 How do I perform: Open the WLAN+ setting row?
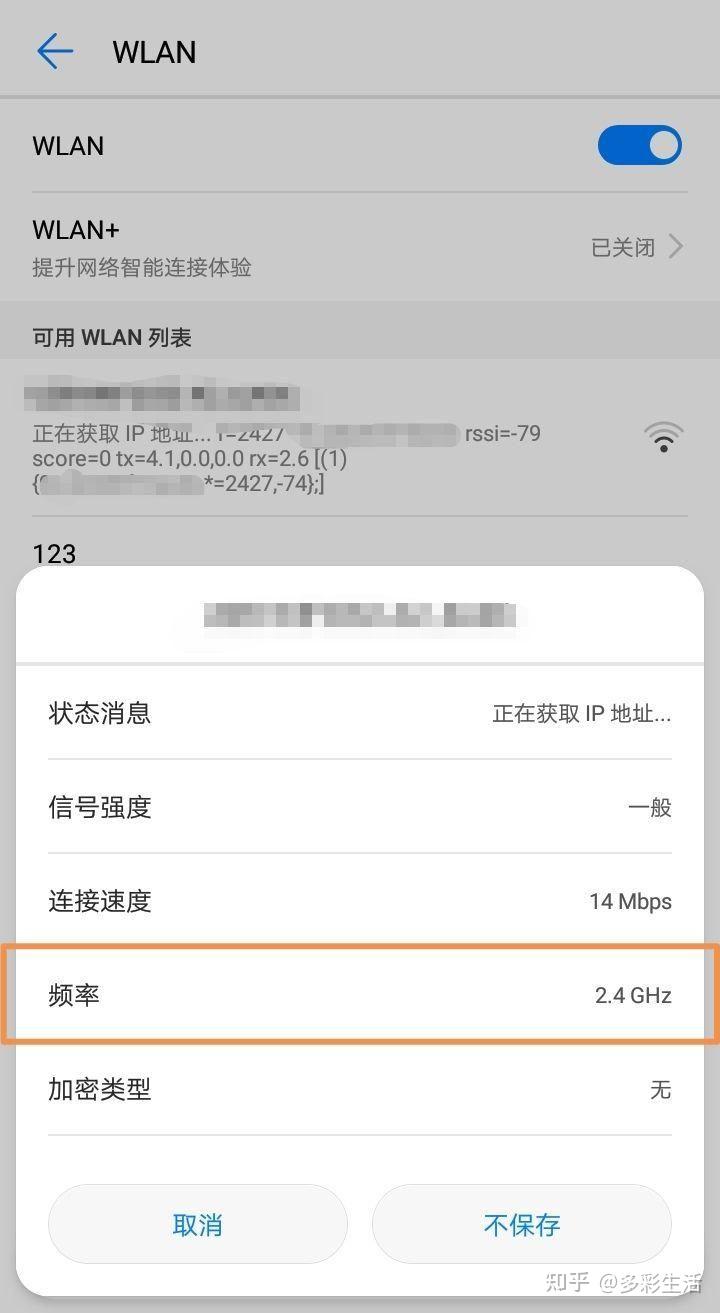[x=360, y=247]
